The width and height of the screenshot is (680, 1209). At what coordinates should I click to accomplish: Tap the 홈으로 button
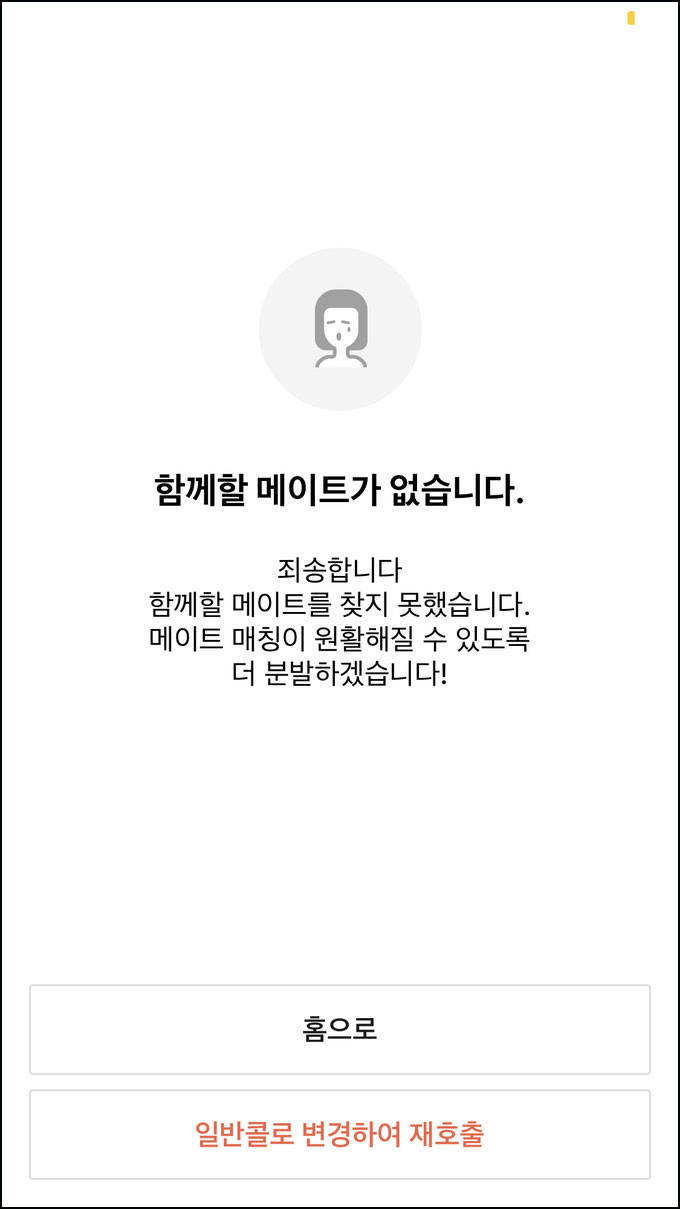click(x=340, y=1029)
